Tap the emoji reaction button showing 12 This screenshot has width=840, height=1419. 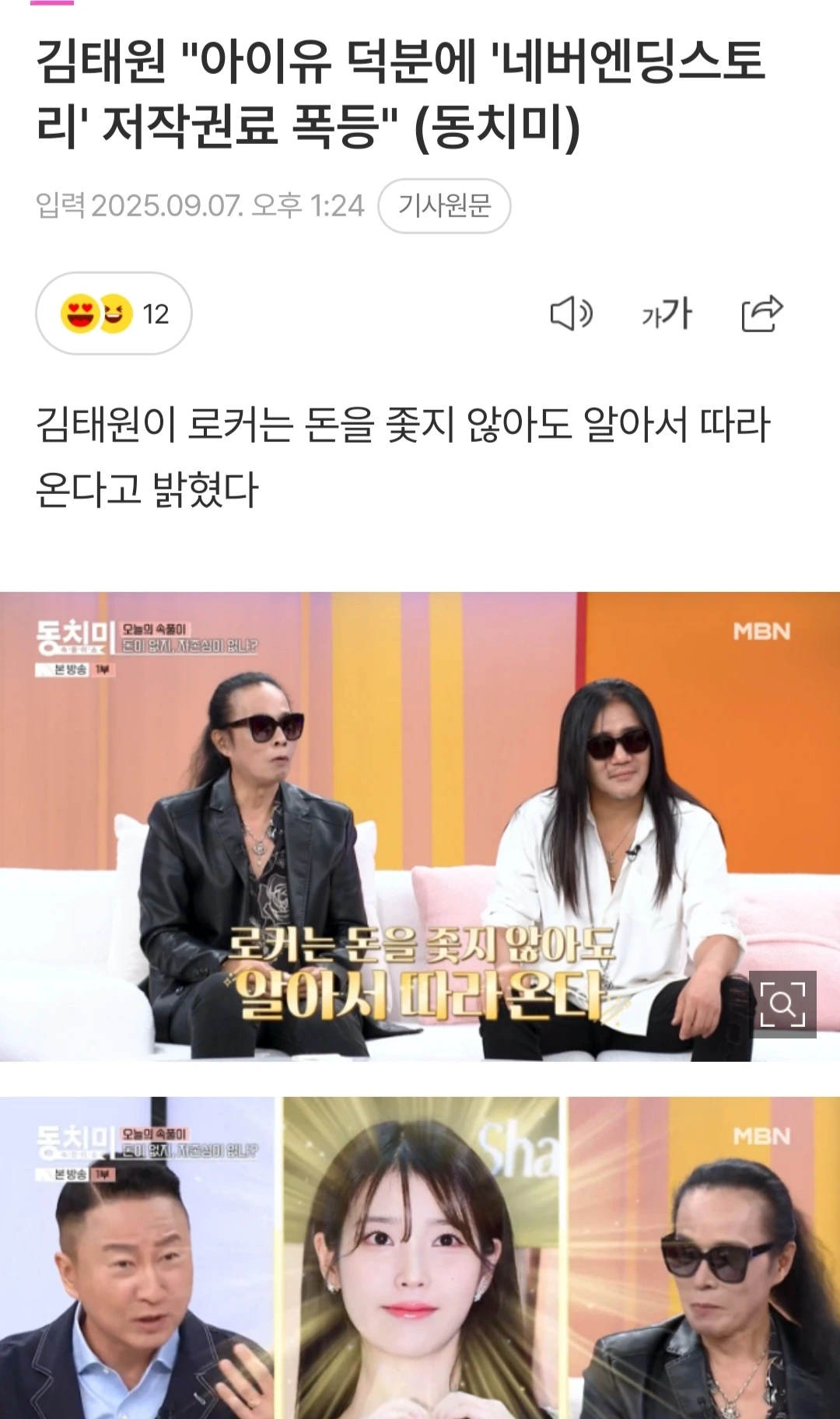[x=114, y=314]
